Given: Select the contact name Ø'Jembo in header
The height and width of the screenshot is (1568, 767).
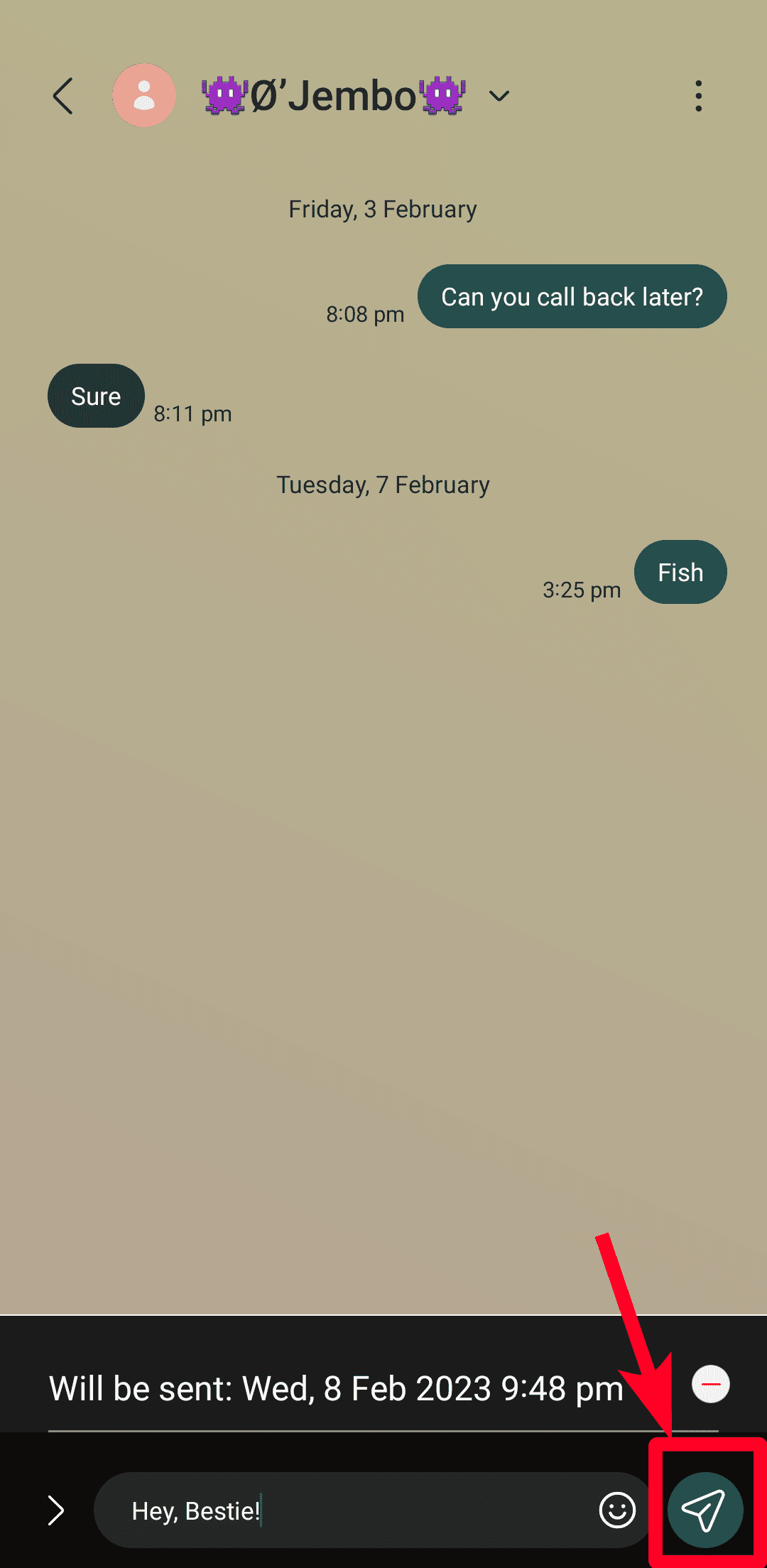Looking at the screenshot, I should [334, 95].
